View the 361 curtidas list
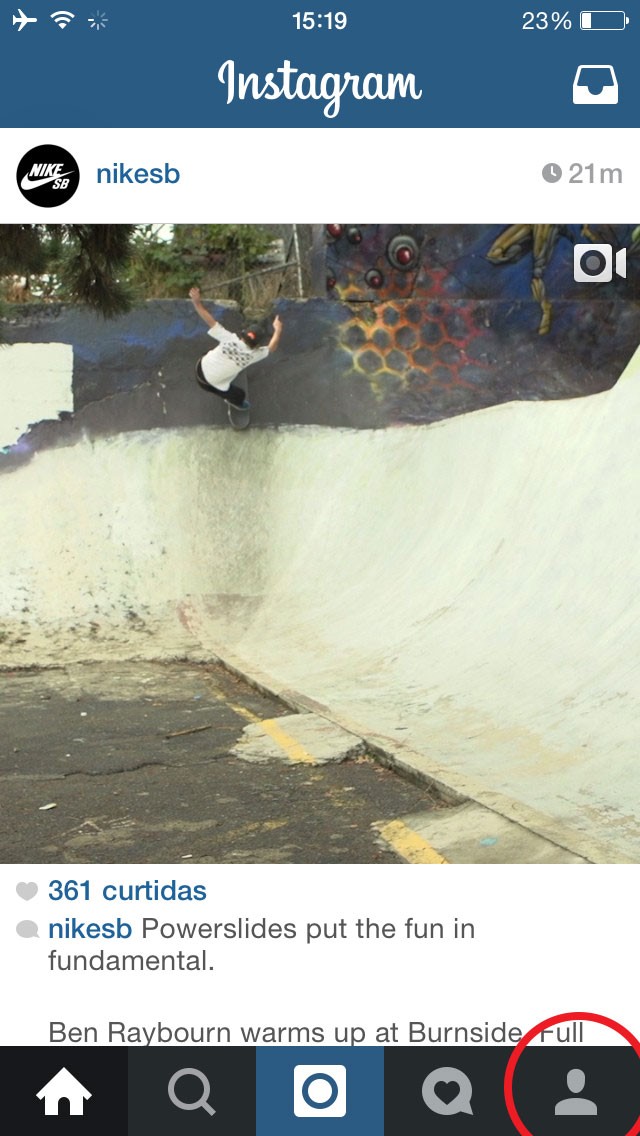 (x=127, y=891)
